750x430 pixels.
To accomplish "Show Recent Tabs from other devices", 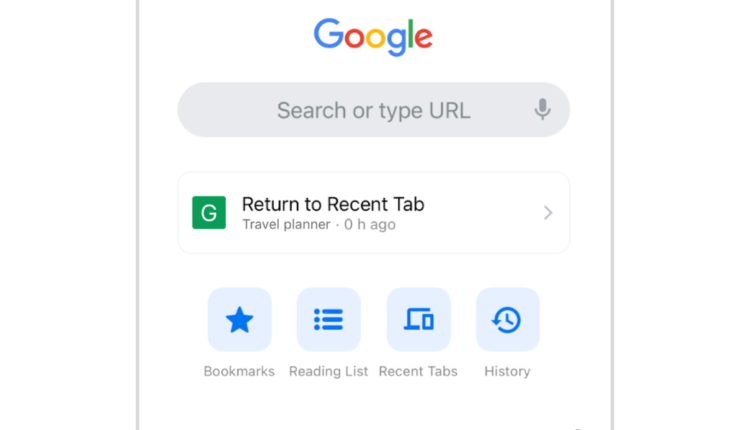I will coord(418,320).
